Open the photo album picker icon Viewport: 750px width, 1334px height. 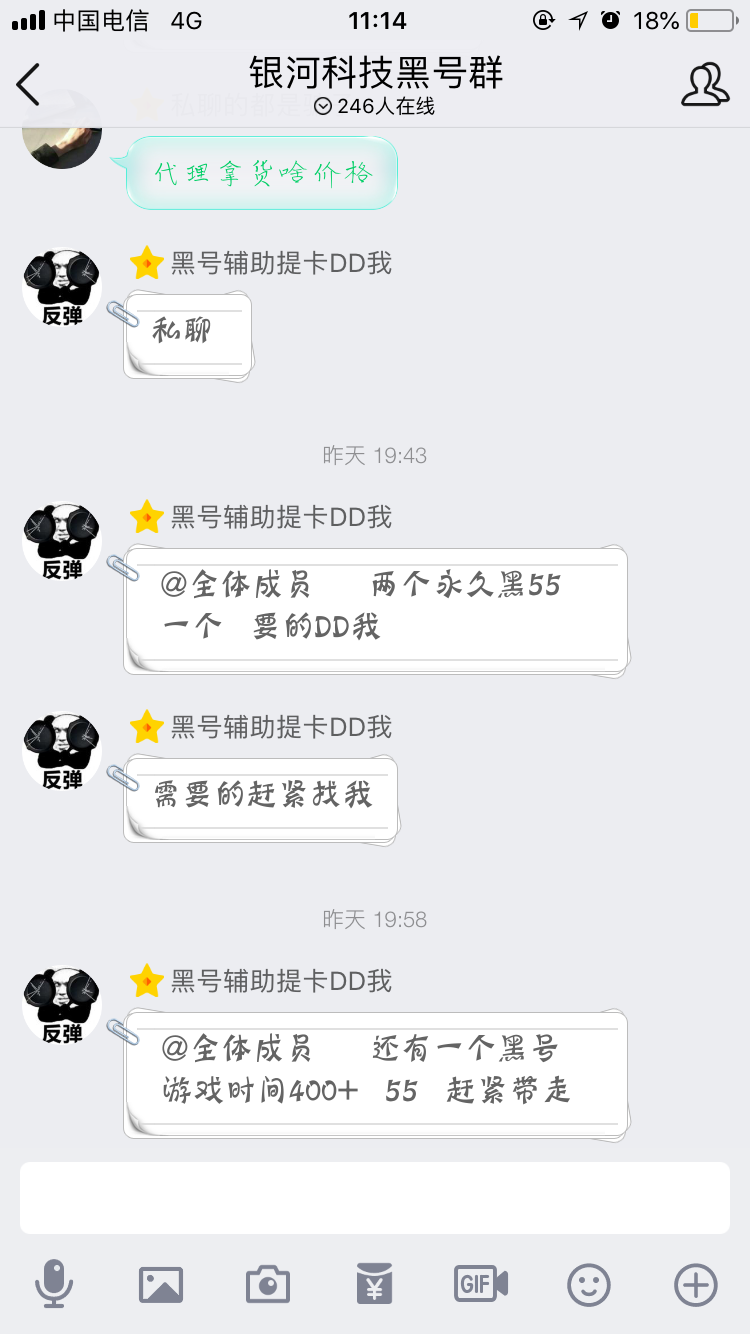click(x=161, y=1283)
